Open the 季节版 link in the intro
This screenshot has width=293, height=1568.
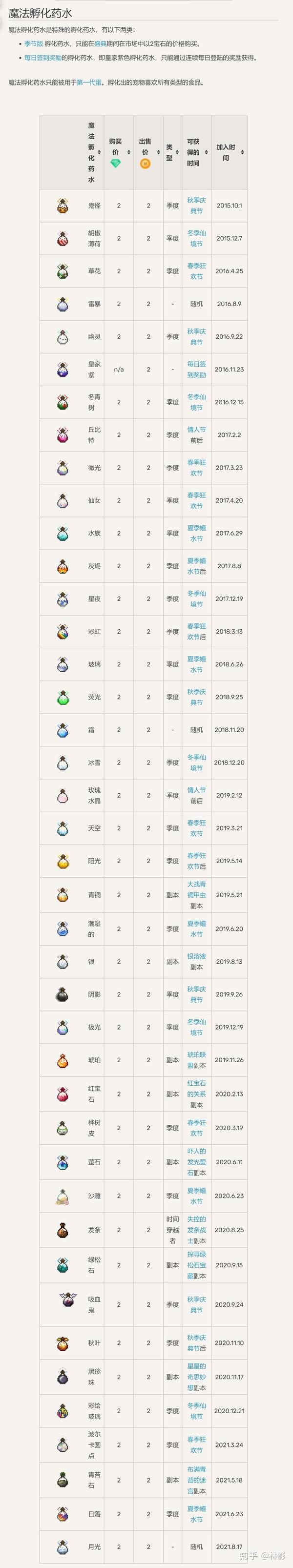34,44
